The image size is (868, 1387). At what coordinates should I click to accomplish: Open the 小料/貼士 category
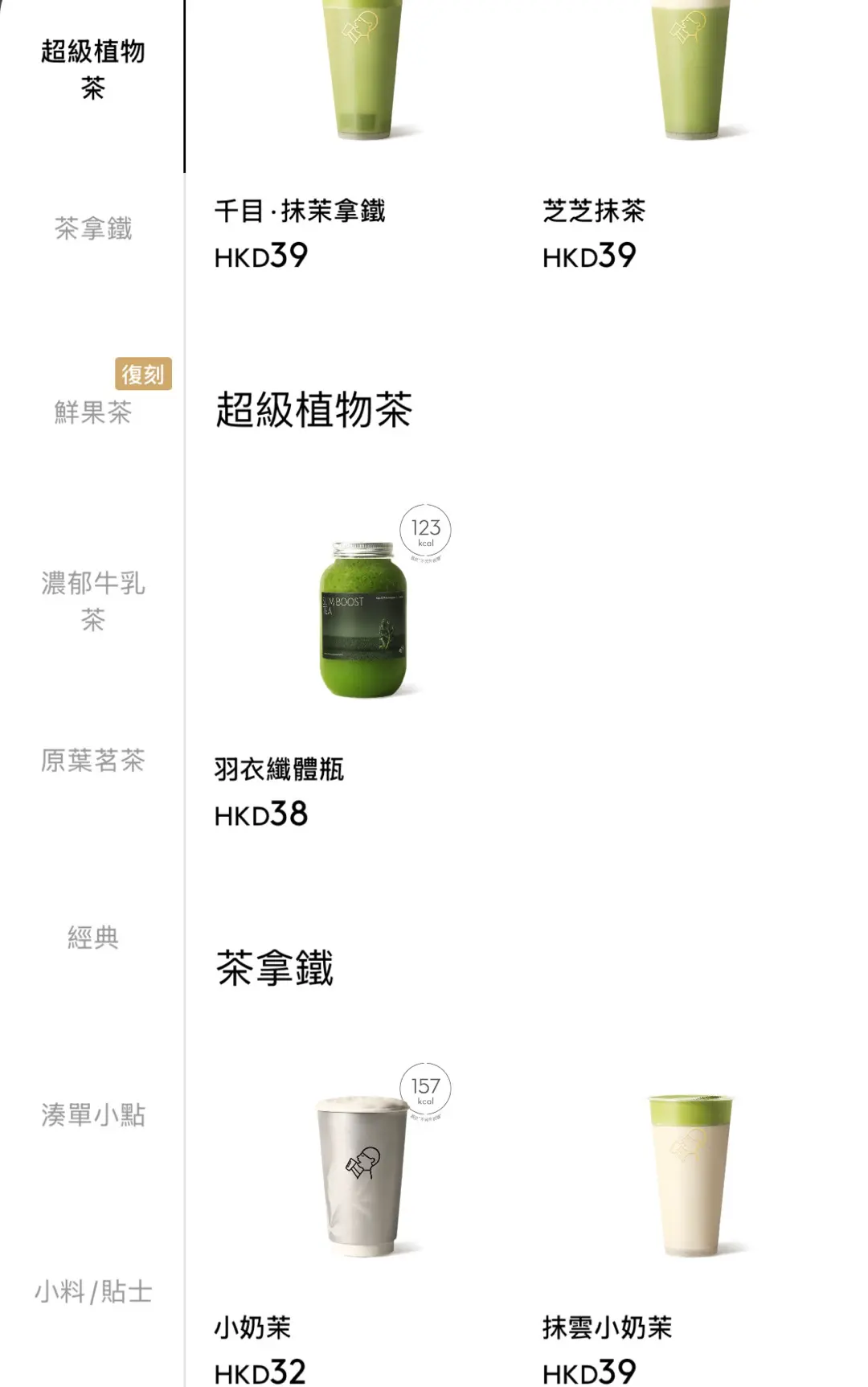(x=92, y=1291)
